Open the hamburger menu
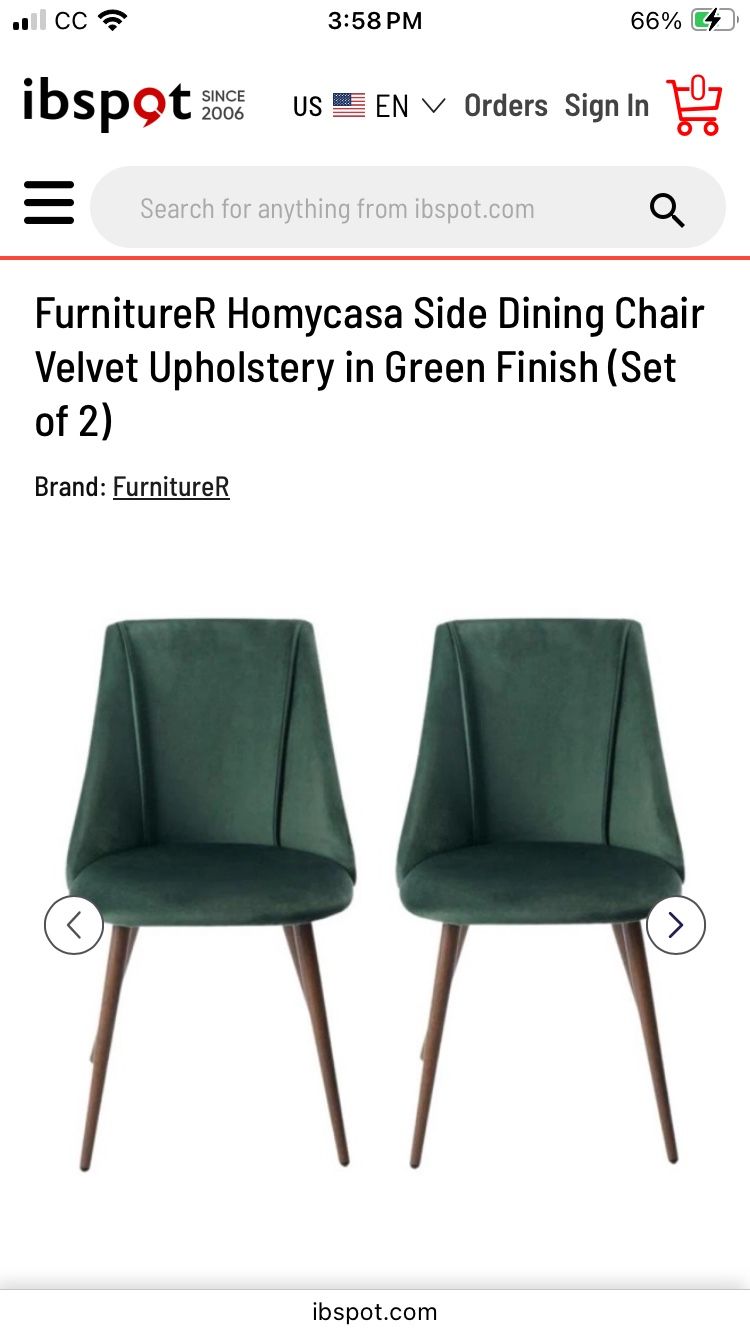 pyautogui.click(x=49, y=203)
